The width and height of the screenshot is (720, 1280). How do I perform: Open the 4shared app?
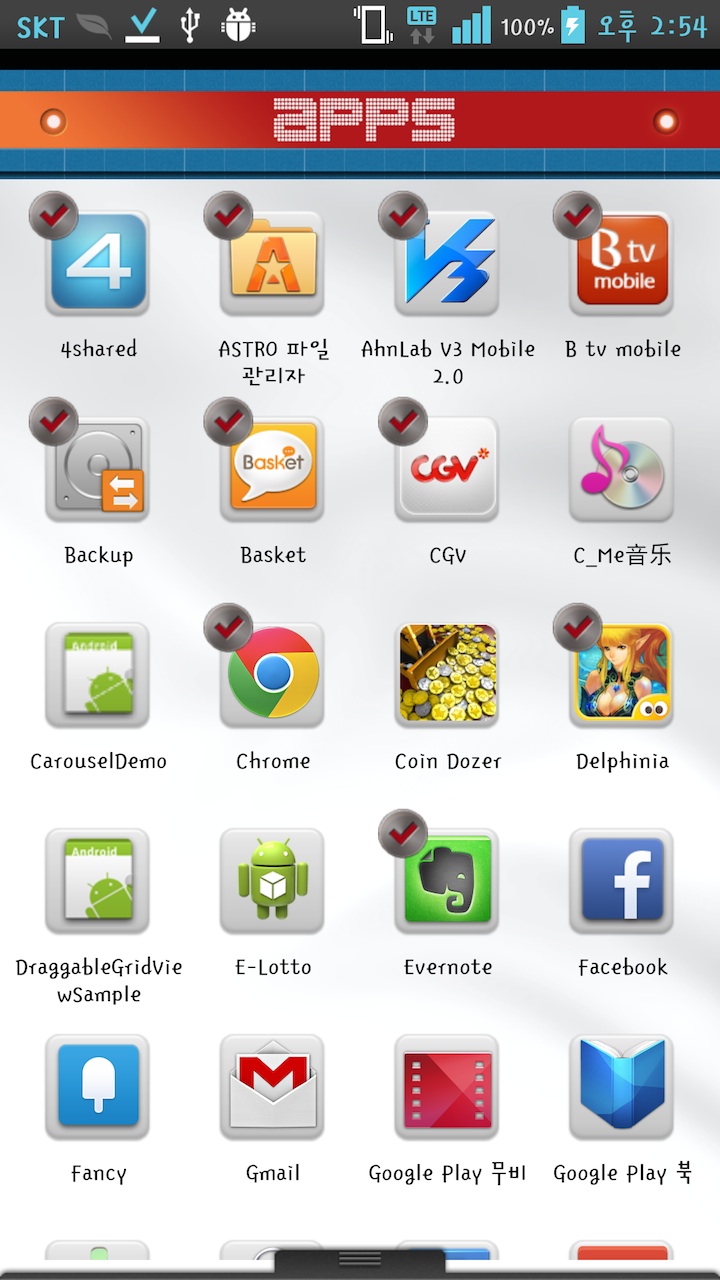click(97, 263)
